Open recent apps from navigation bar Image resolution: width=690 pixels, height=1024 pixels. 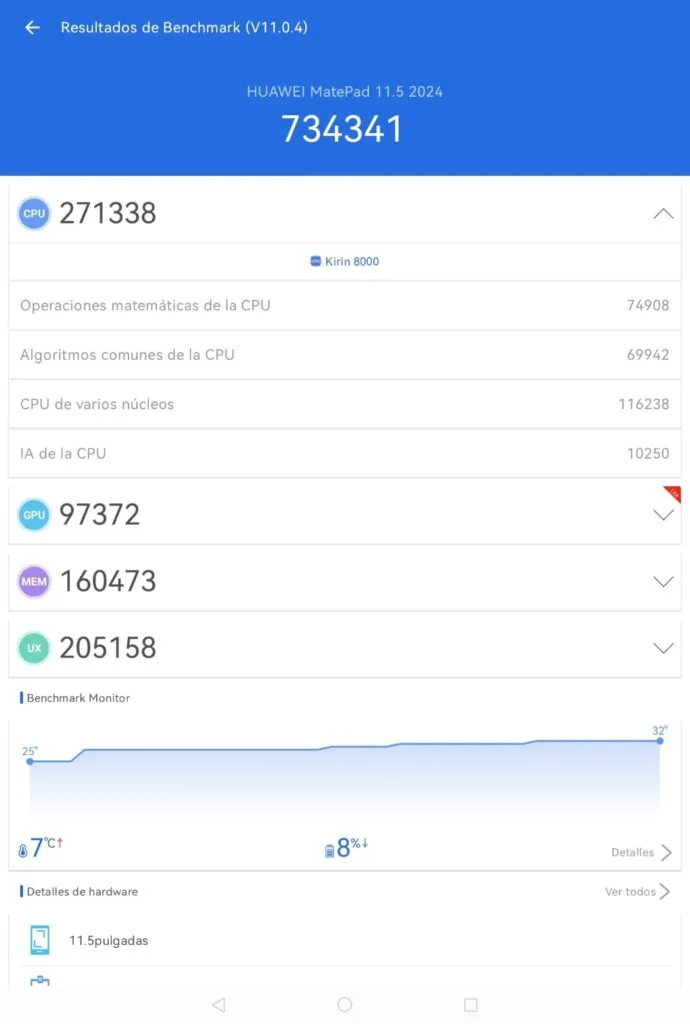[x=471, y=1004]
